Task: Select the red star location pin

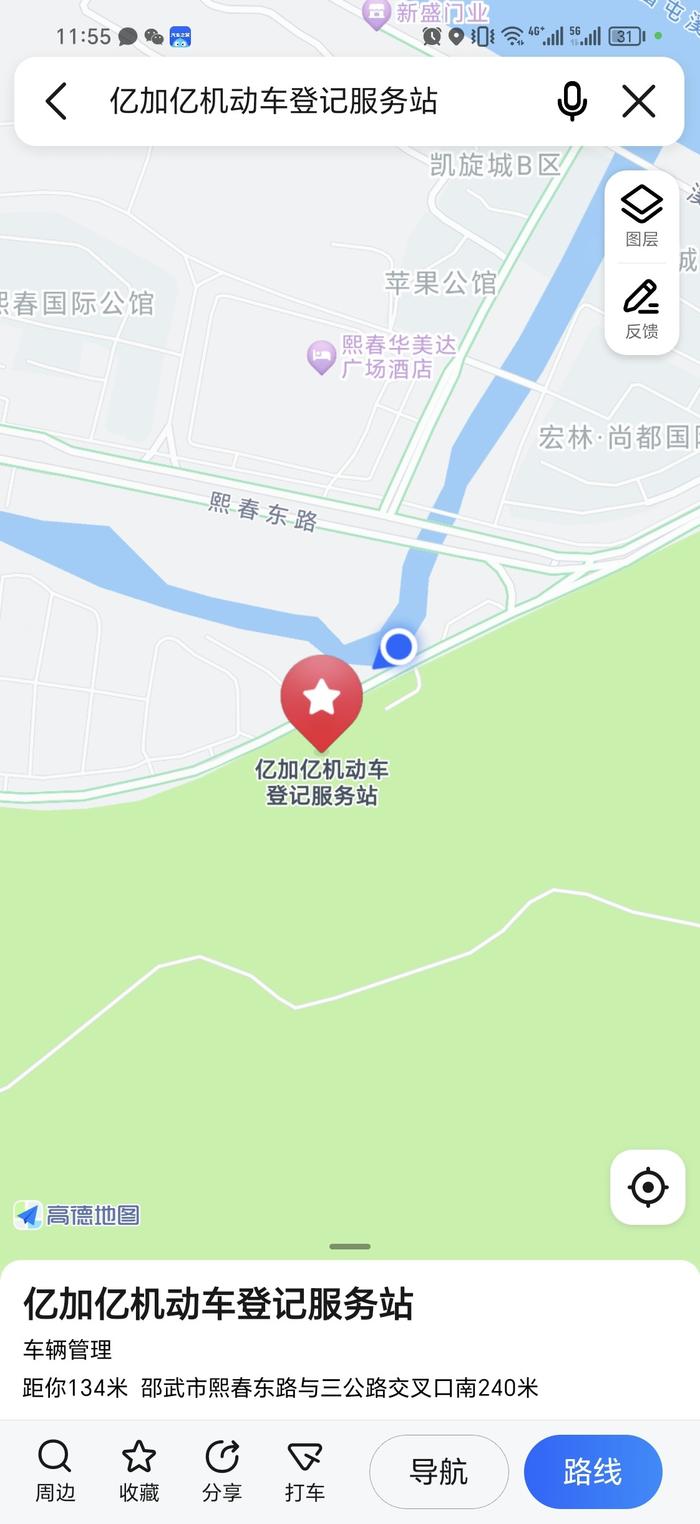Action: click(x=321, y=699)
